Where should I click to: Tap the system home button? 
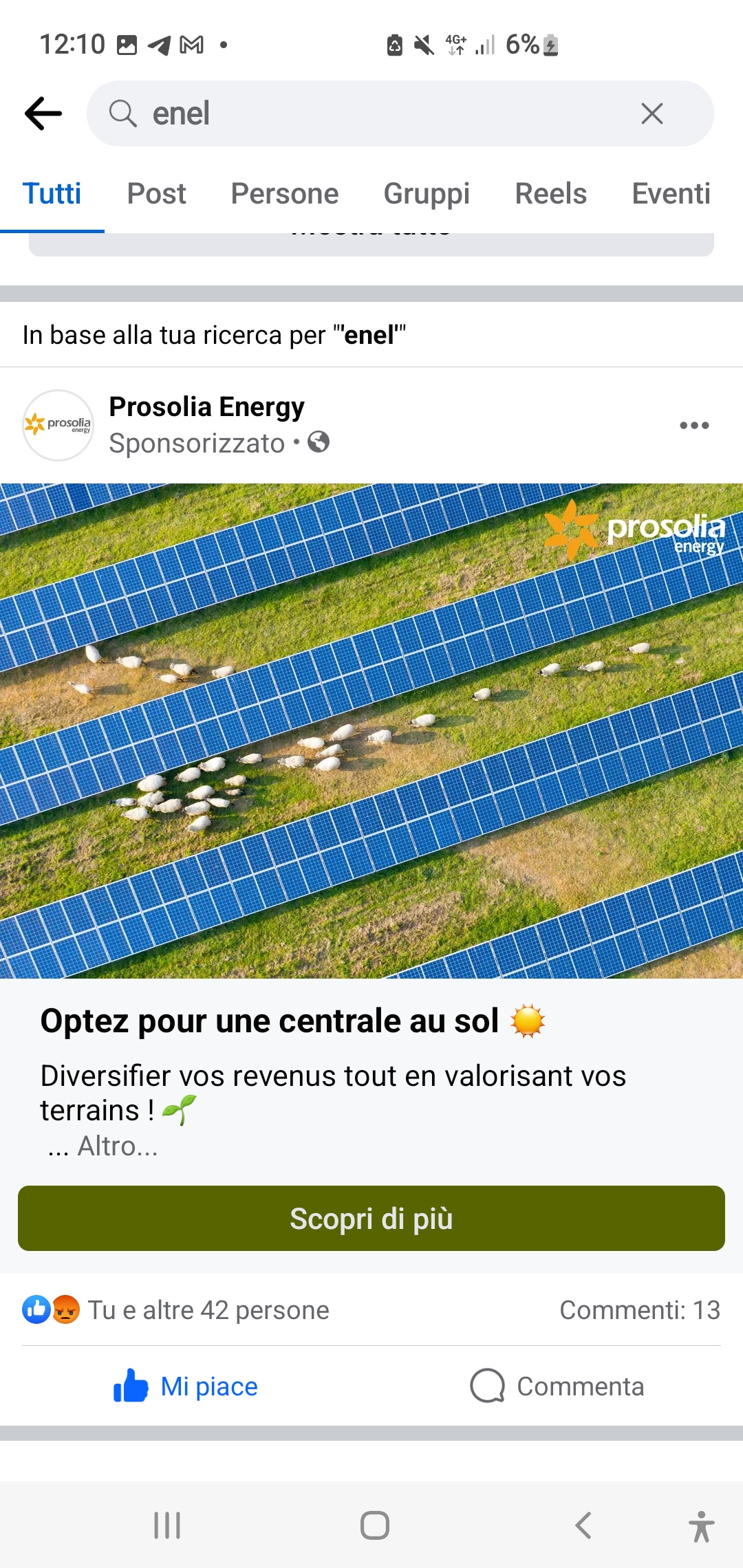[x=375, y=1525]
